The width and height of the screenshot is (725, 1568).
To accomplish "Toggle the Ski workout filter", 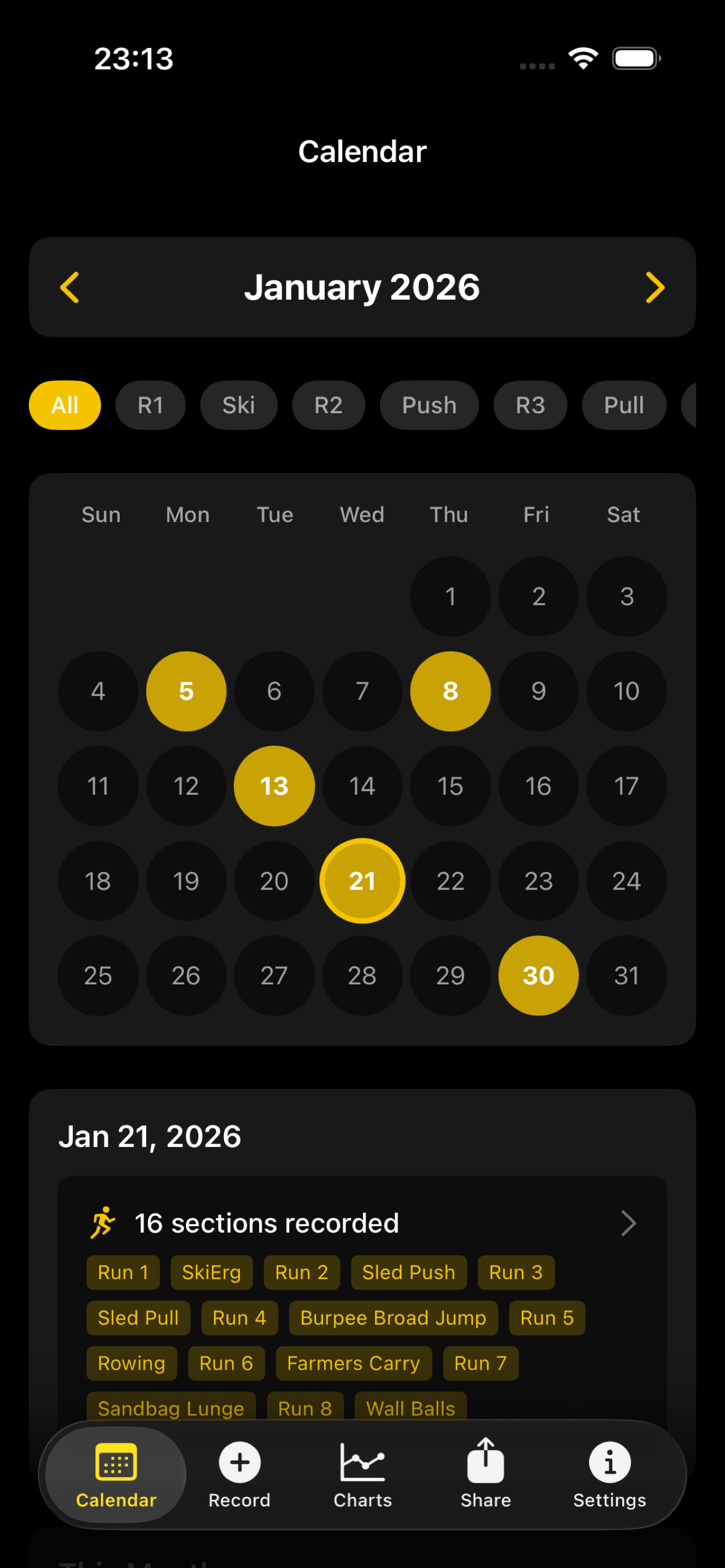I will tap(239, 405).
